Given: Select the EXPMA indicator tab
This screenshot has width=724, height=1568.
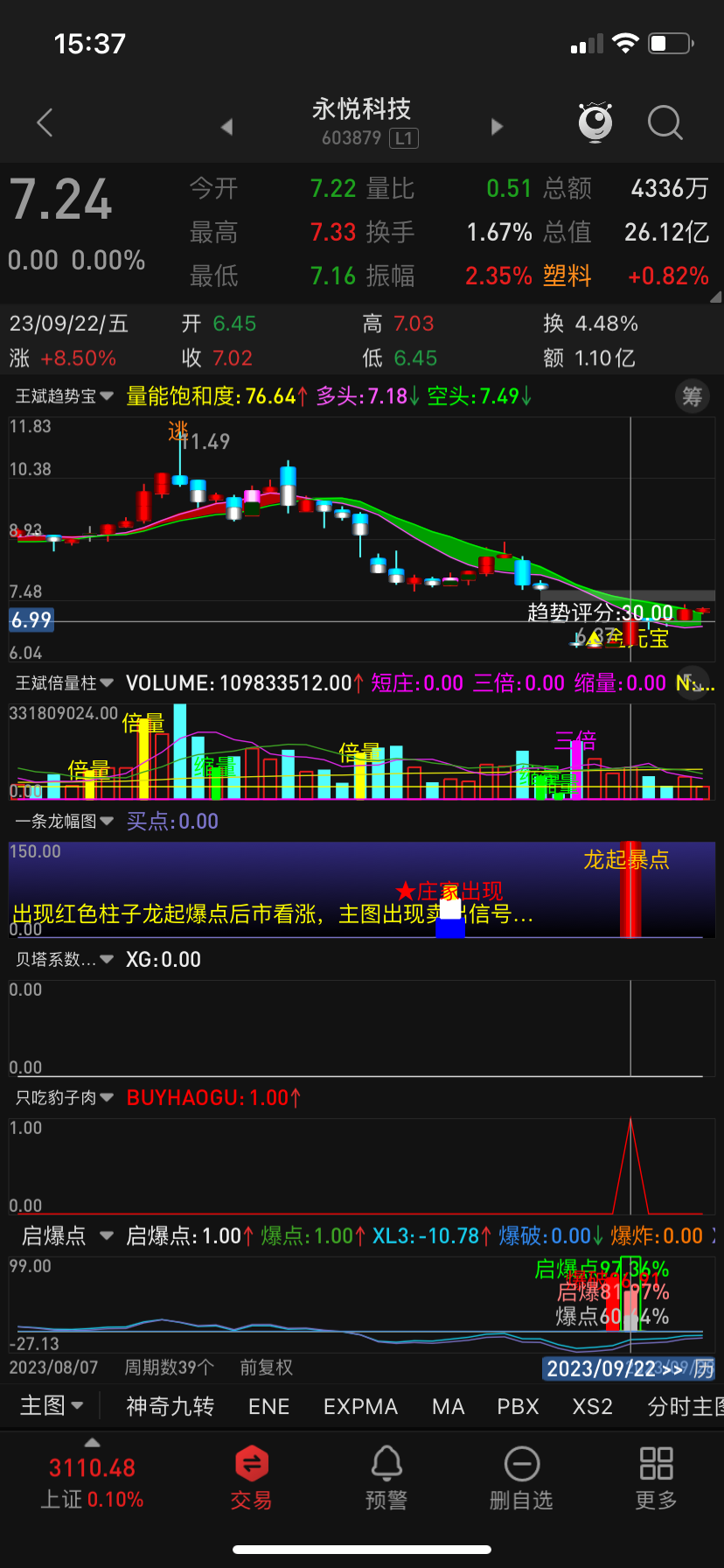Looking at the screenshot, I should click(x=360, y=1406).
